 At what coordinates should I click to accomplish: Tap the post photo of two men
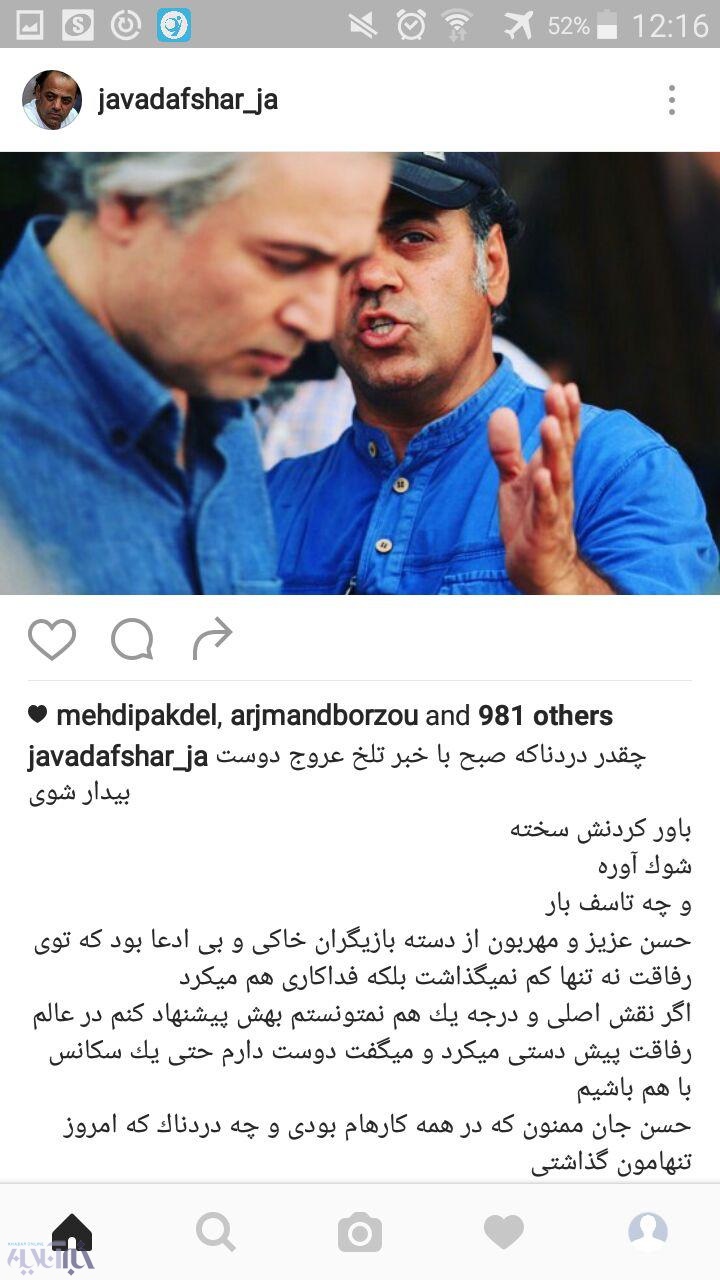(360, 373)
